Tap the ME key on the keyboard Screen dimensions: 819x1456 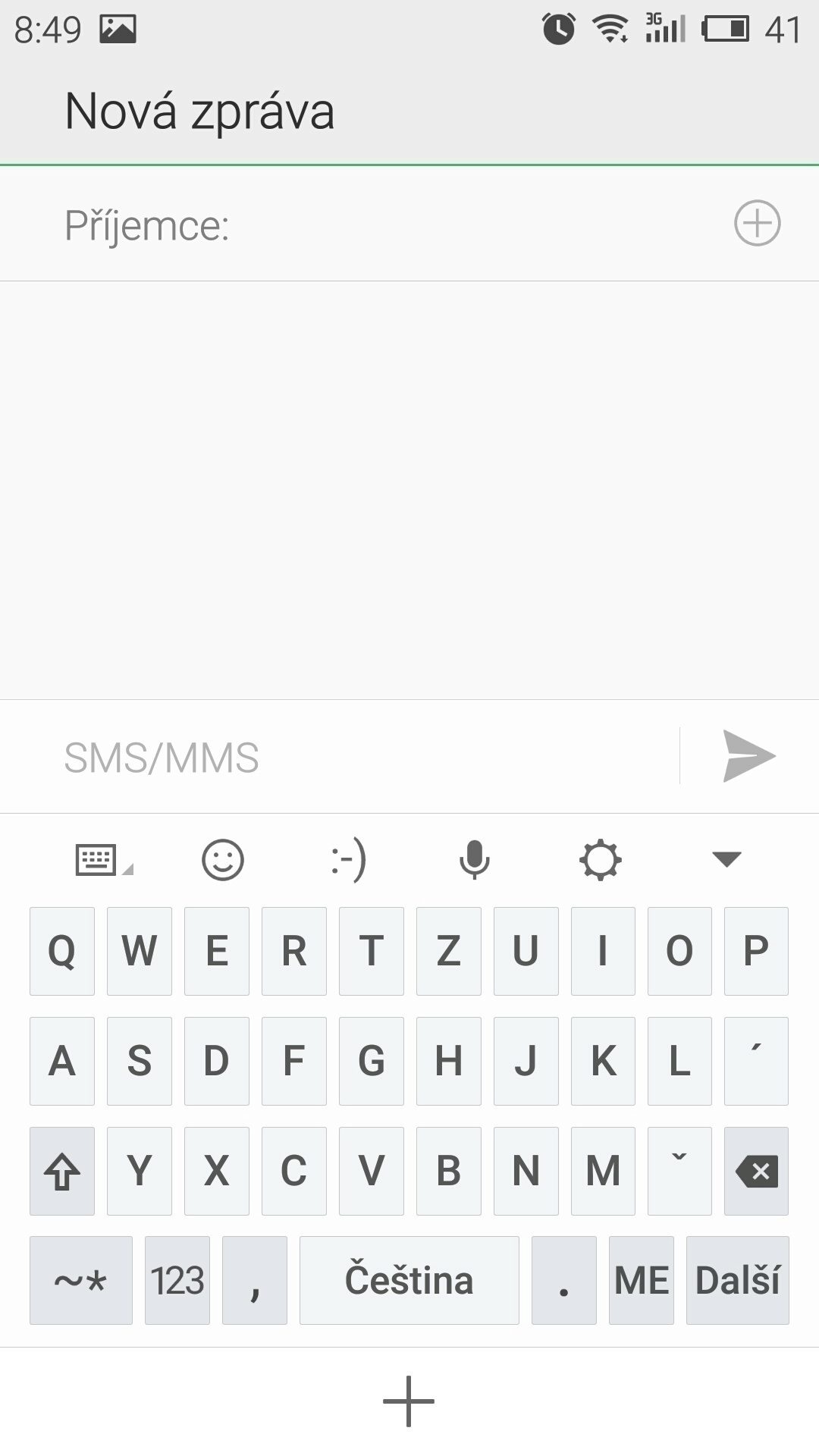coord(642,1280)
